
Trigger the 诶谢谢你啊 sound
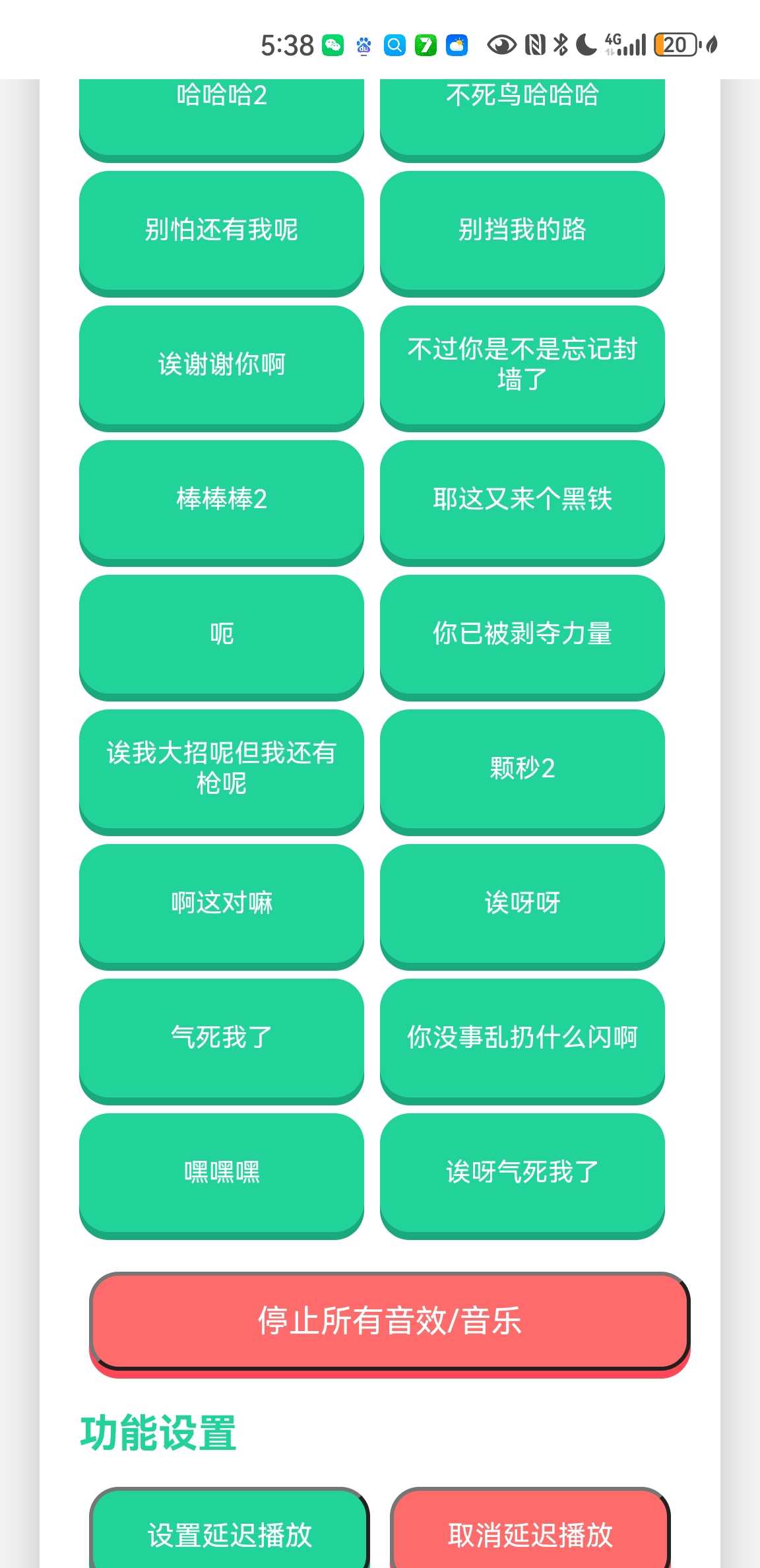tap(222, 365)
